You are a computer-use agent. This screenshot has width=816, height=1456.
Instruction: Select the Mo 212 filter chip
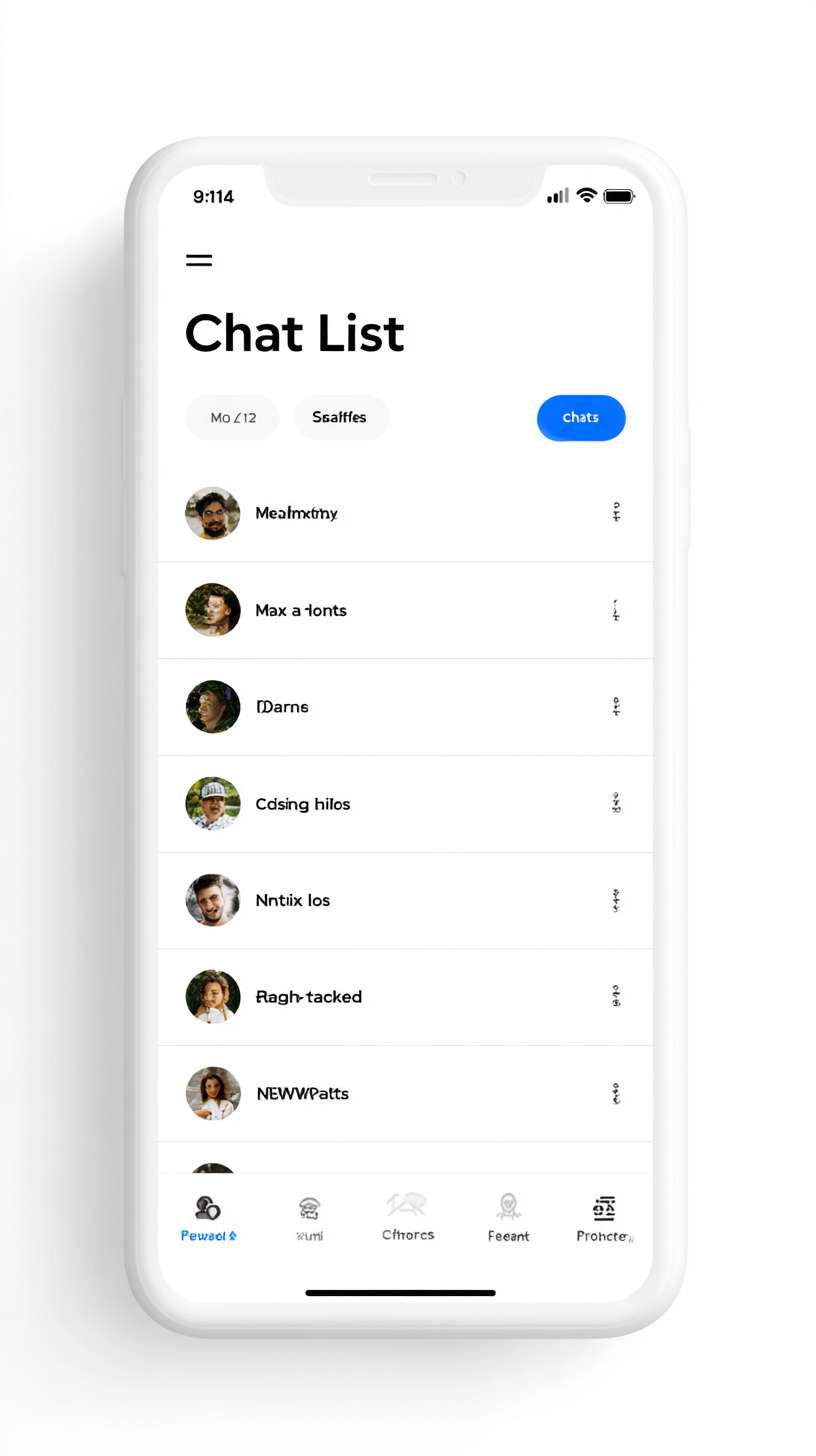click(232, 418)
